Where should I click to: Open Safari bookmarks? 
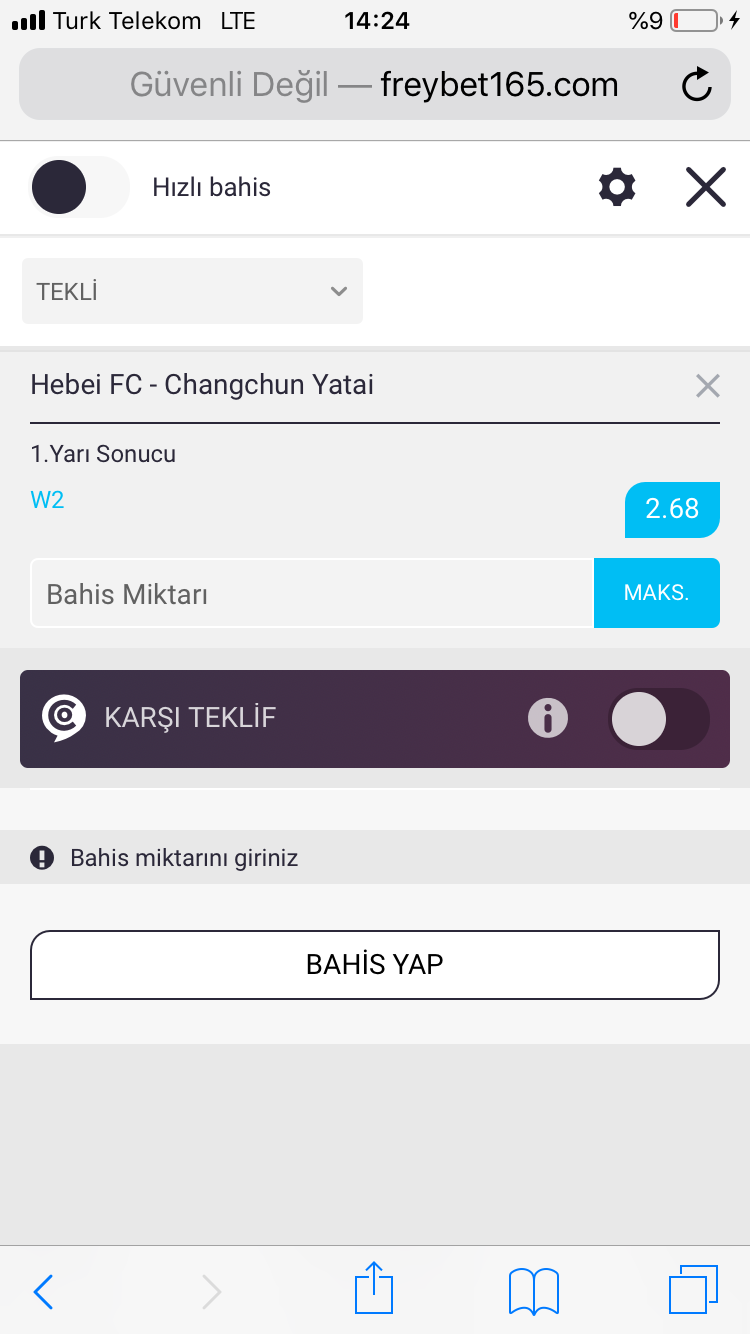click(x=534, y=1291)
